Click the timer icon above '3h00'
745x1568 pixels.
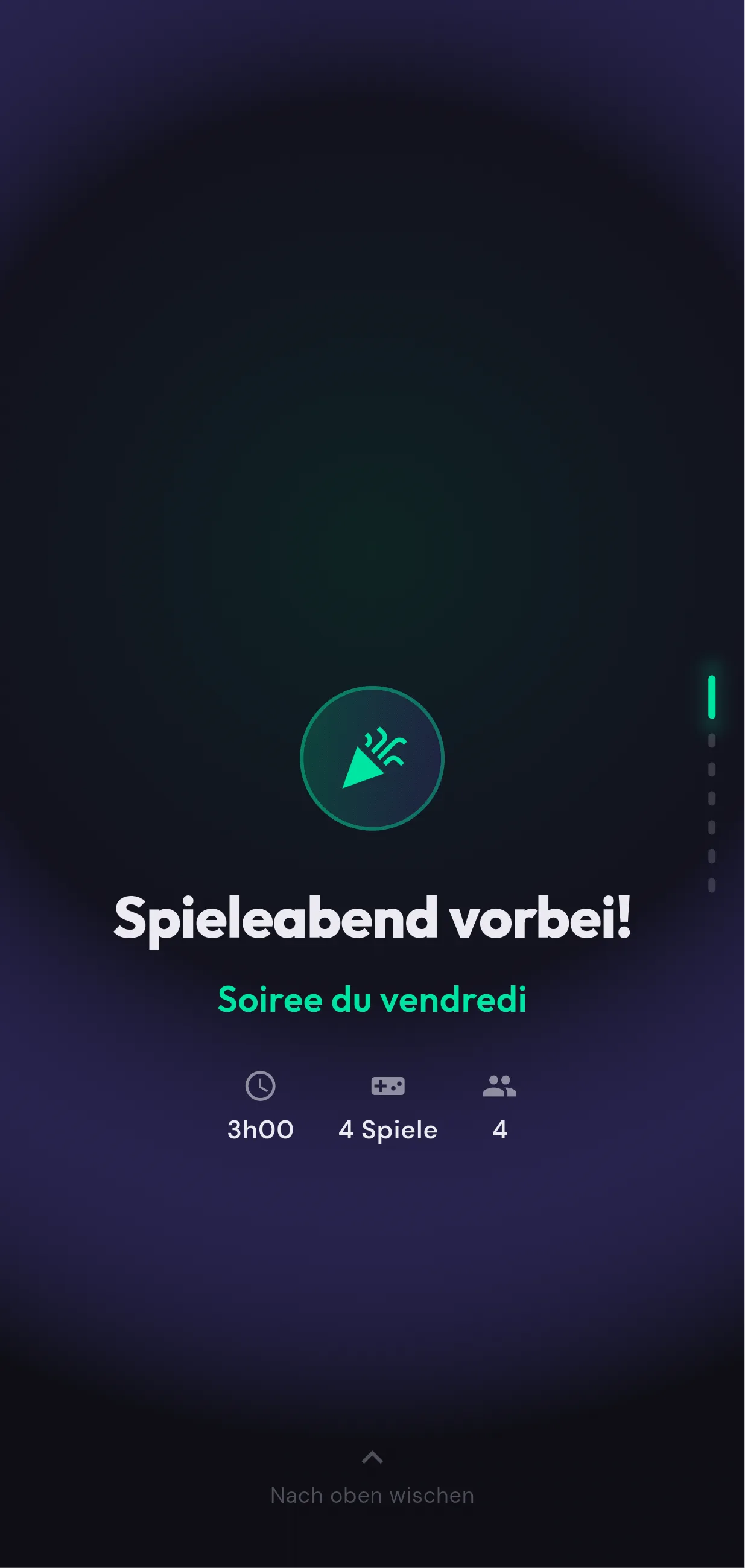click(260, 1085)
